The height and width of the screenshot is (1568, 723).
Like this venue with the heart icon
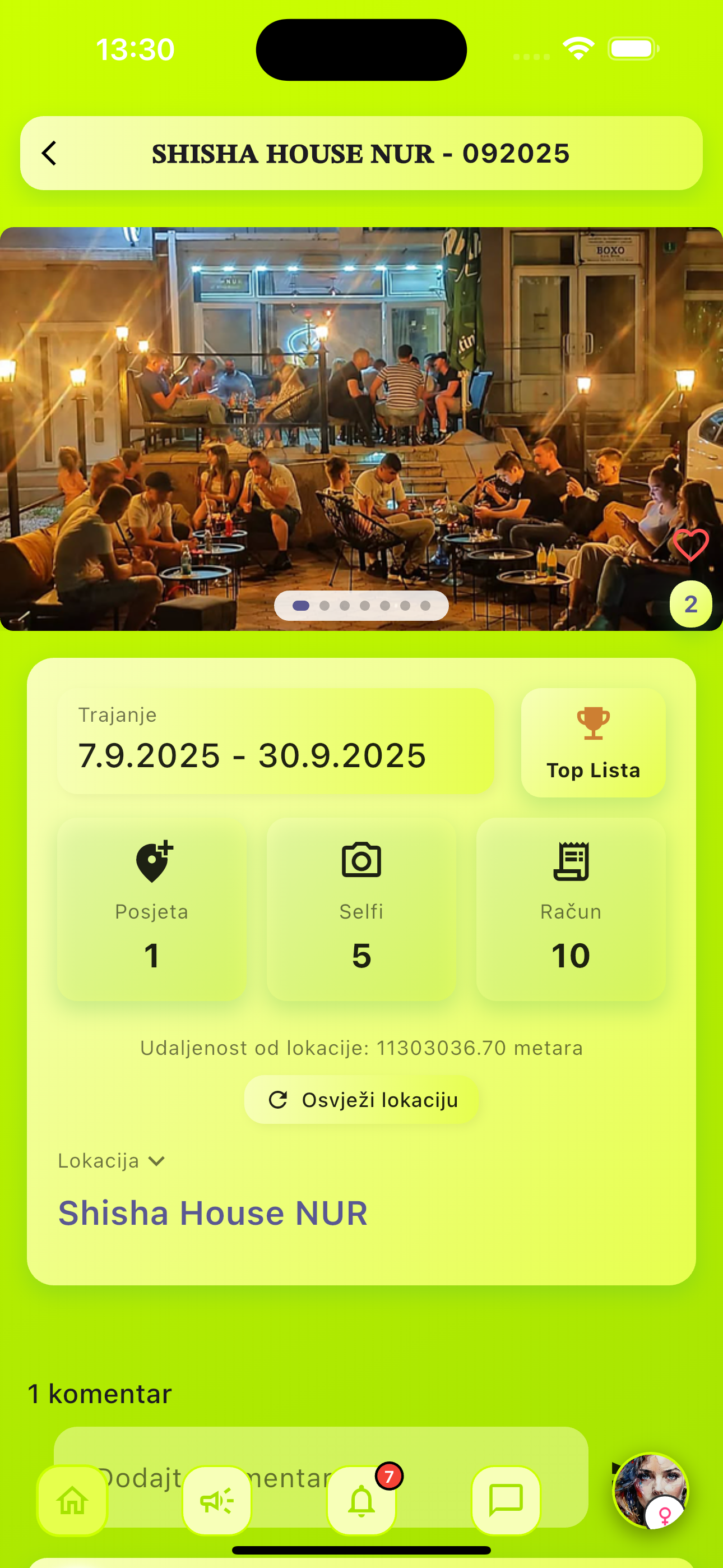coord(690,544)
